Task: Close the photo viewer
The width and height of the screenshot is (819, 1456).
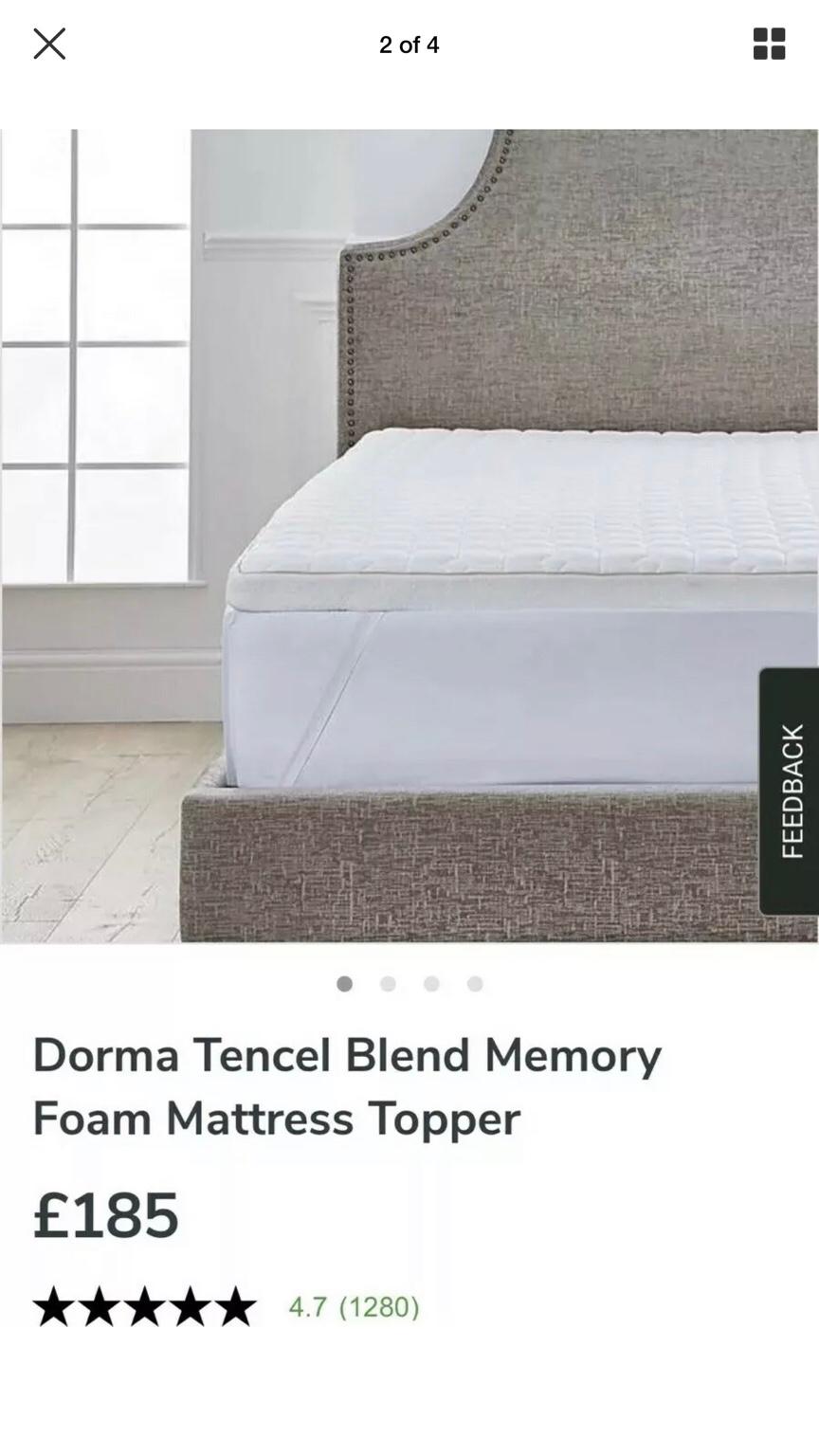Action: pyautogui.click(x=49, y=44)
